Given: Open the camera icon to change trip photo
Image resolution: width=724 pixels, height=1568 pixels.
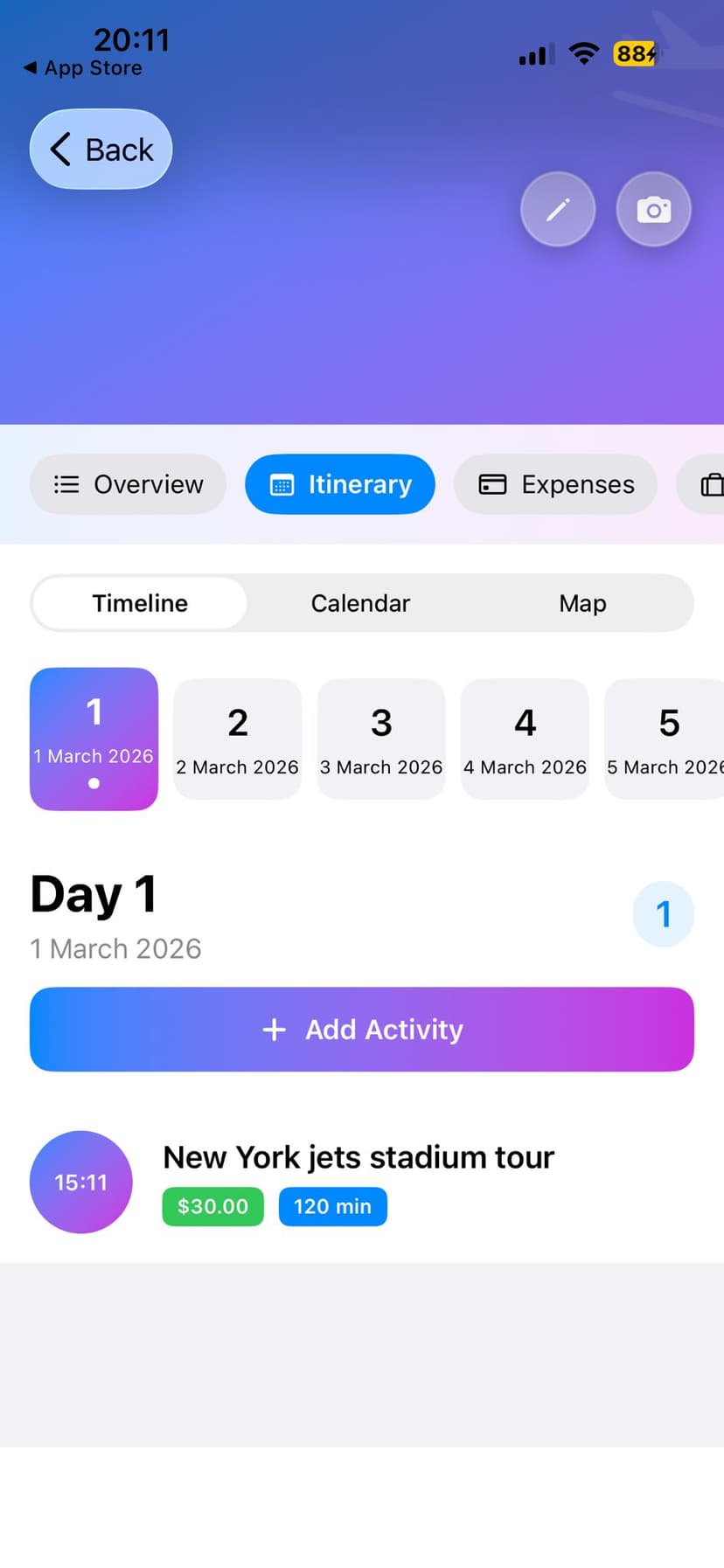Looking at the screenshot, I should pos(653,209).
